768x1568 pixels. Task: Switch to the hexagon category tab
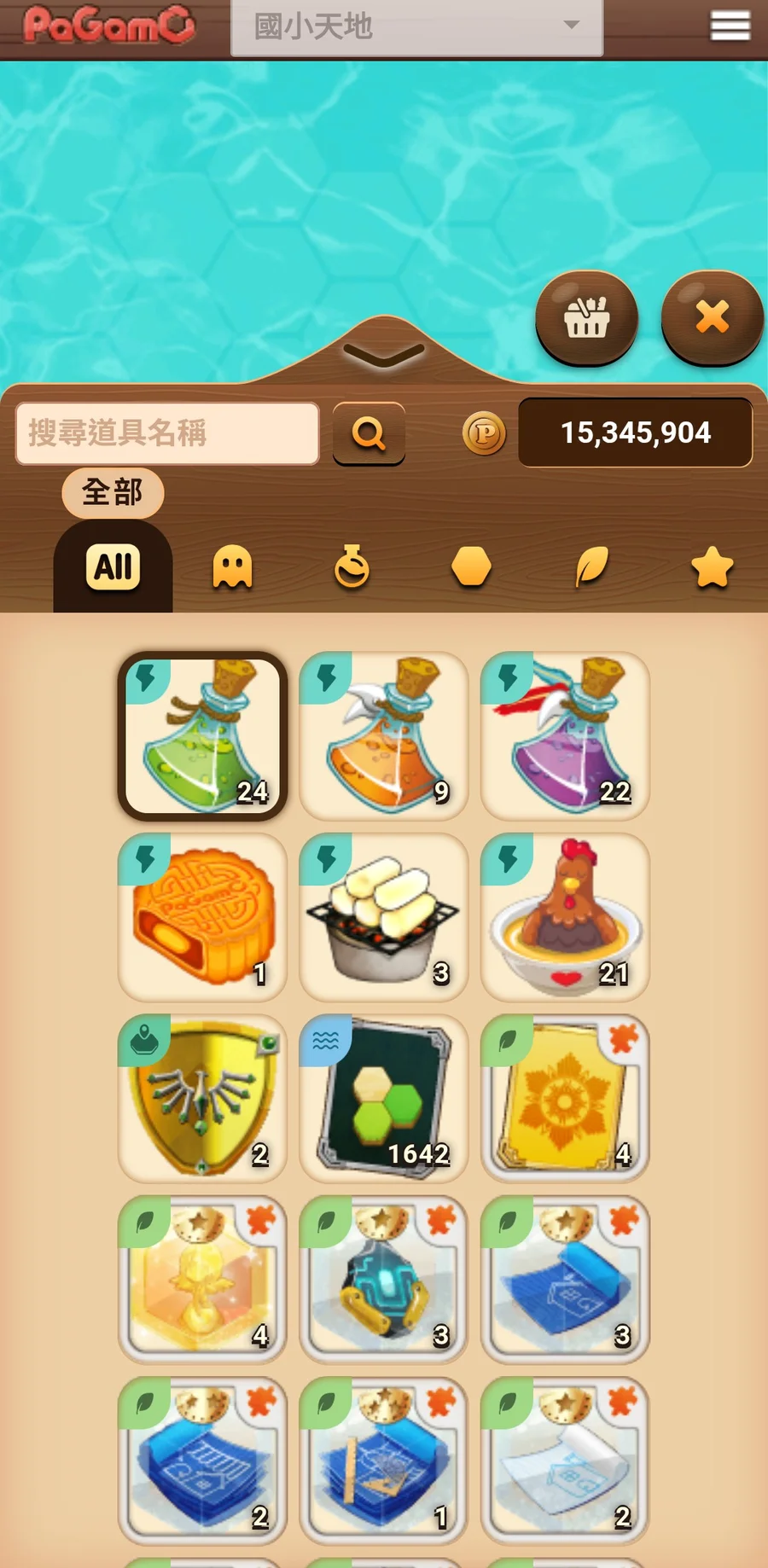point(471,567)
